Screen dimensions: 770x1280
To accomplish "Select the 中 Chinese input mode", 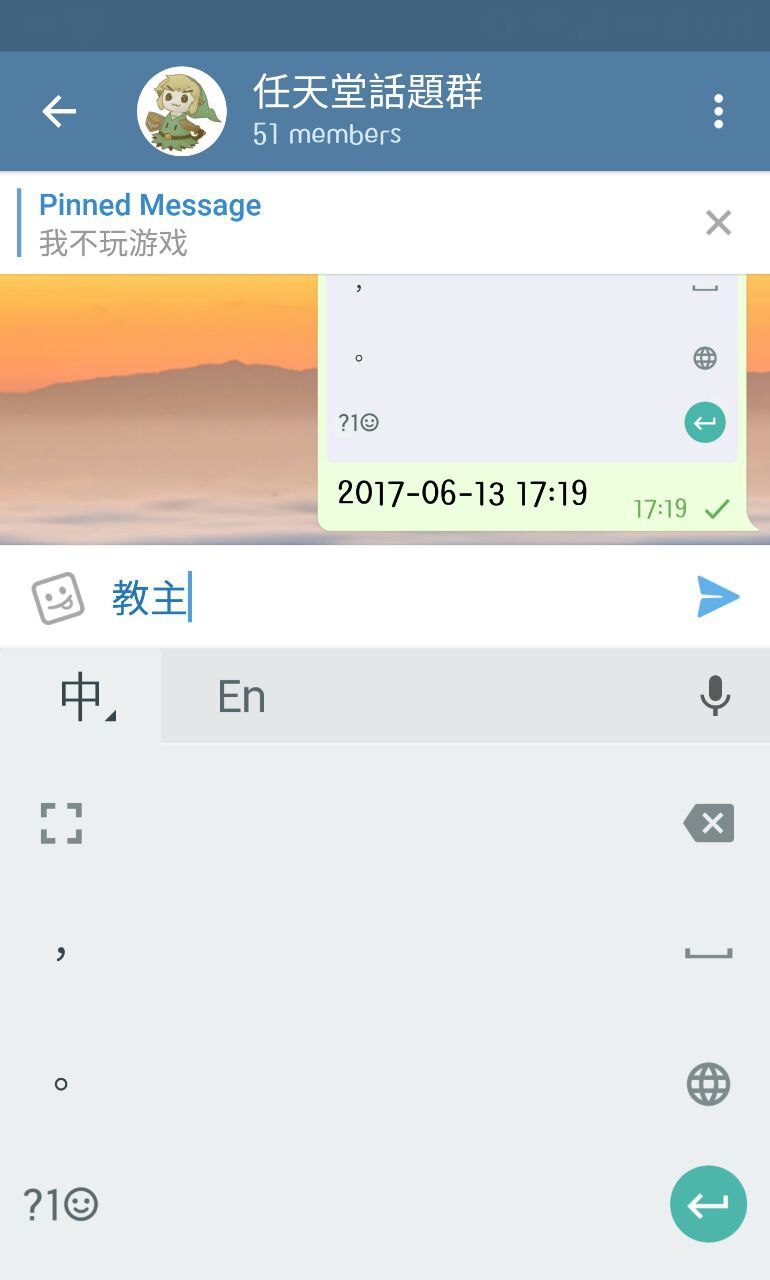I will tap(82, 696).
